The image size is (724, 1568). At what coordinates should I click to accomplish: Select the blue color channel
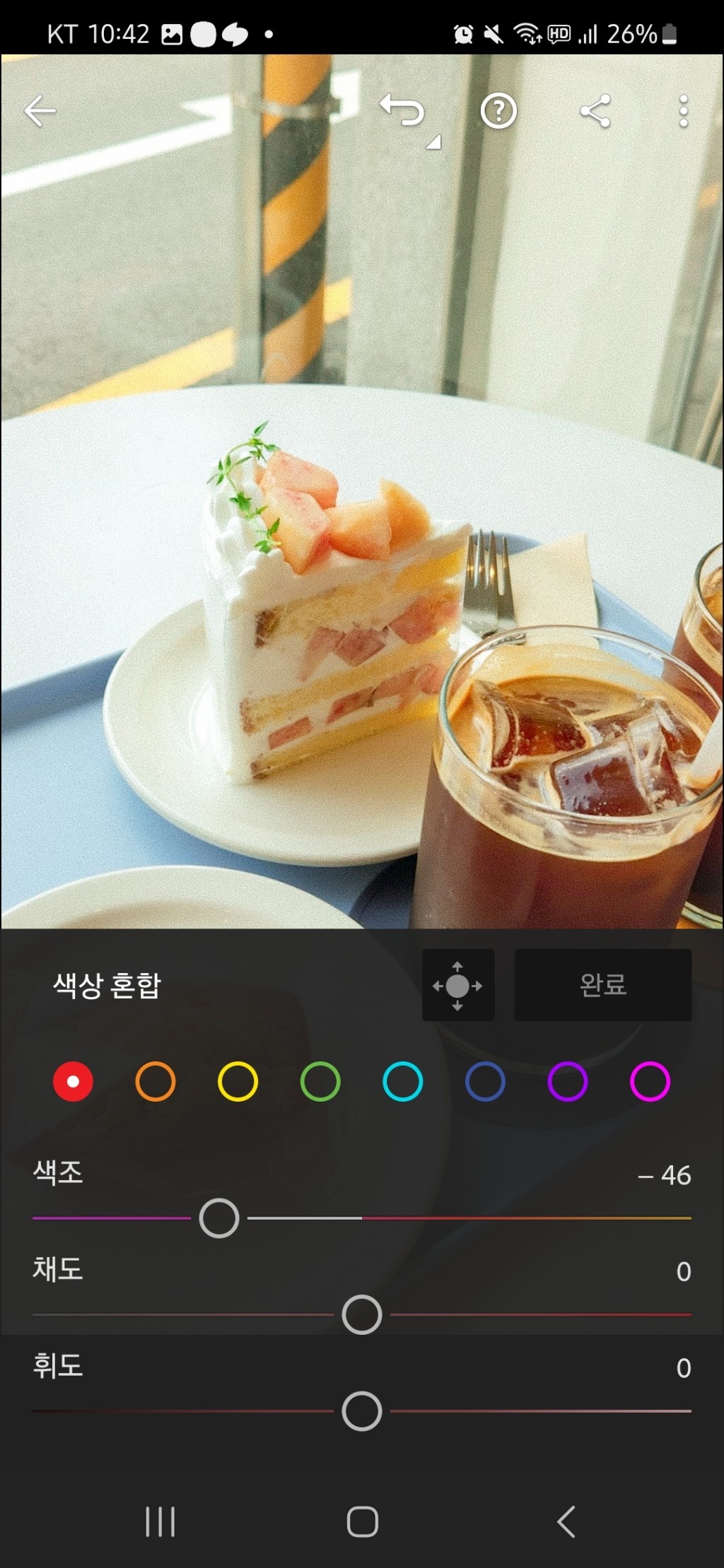tap(484, 1082)
